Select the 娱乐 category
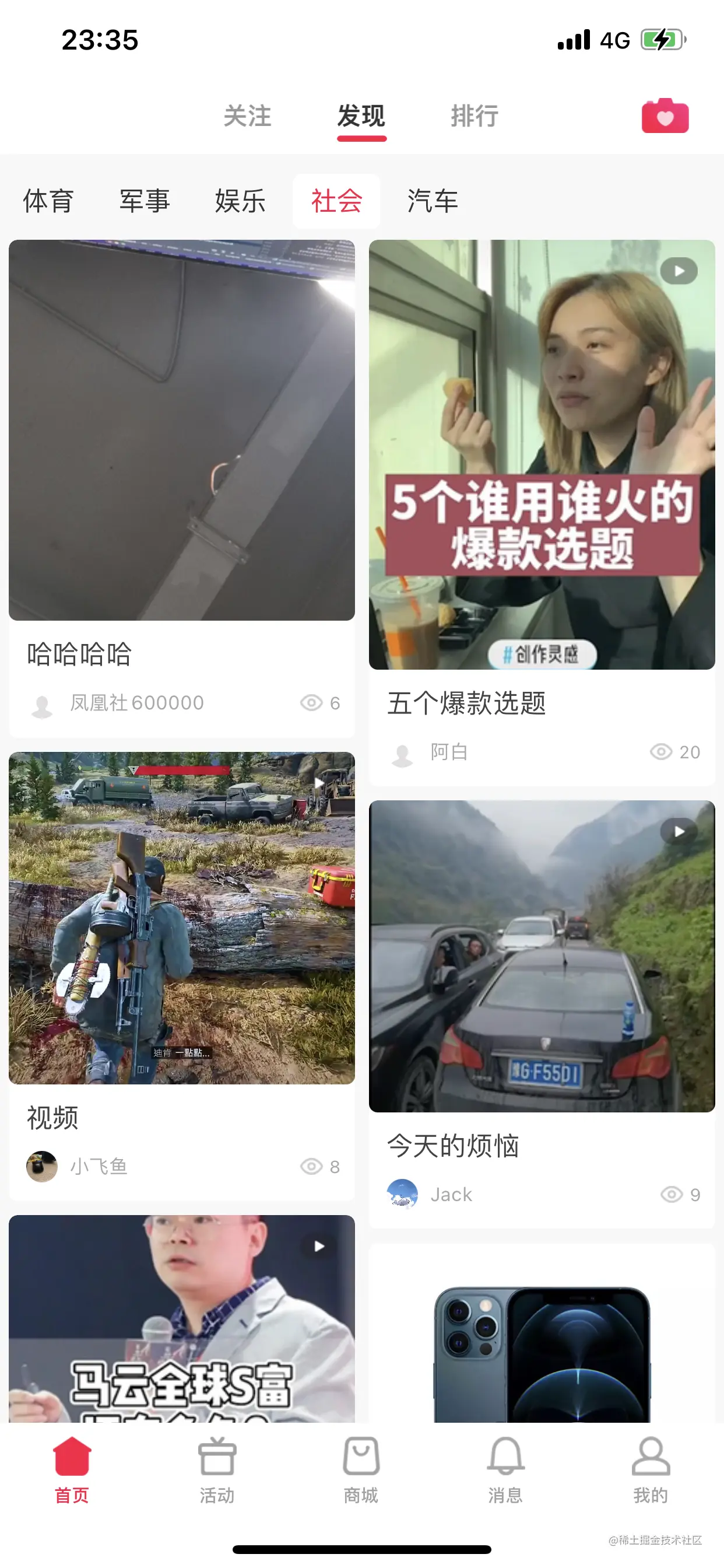This screenshot has width=724, height=1568. [x=240, y=201]
